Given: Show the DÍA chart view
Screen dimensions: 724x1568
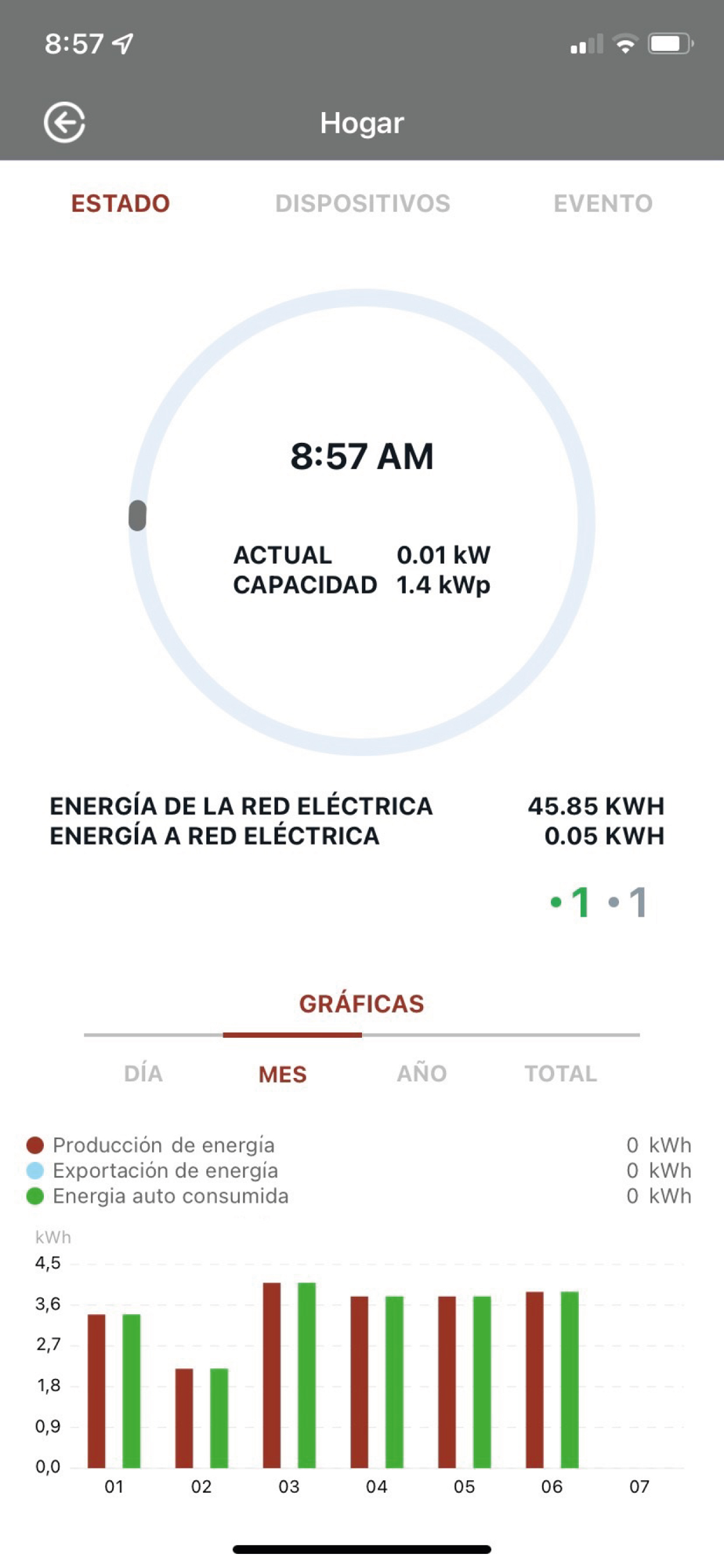Looking at the screenshot, I should coord(143,1073).
